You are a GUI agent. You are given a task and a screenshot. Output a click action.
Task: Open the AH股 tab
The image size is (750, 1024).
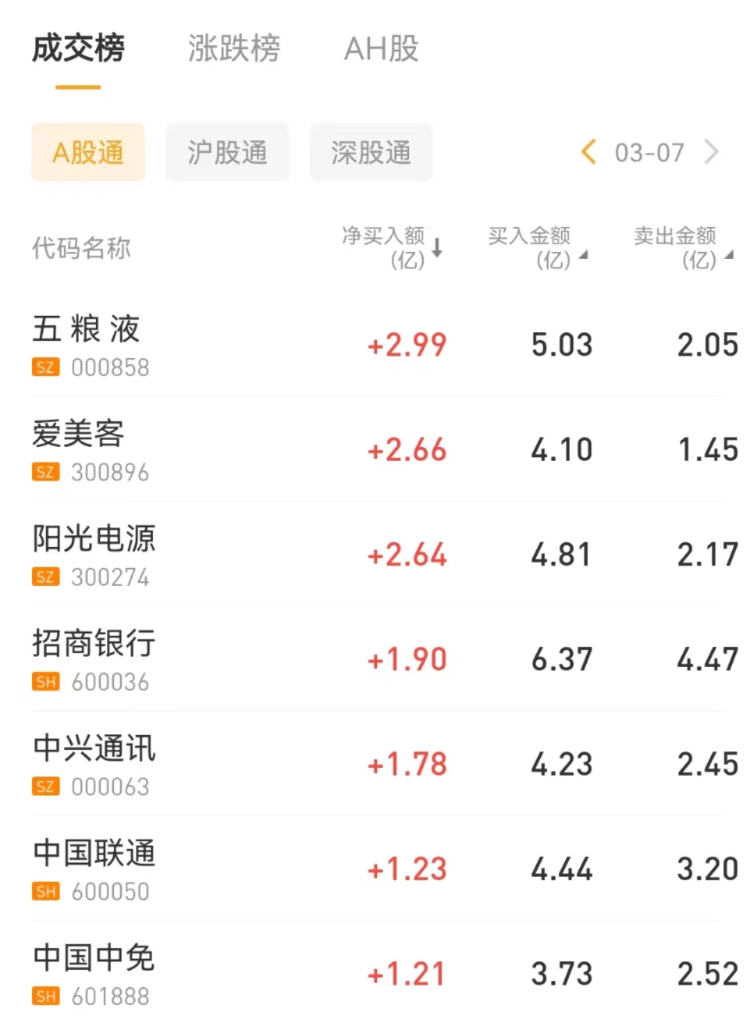381,49
